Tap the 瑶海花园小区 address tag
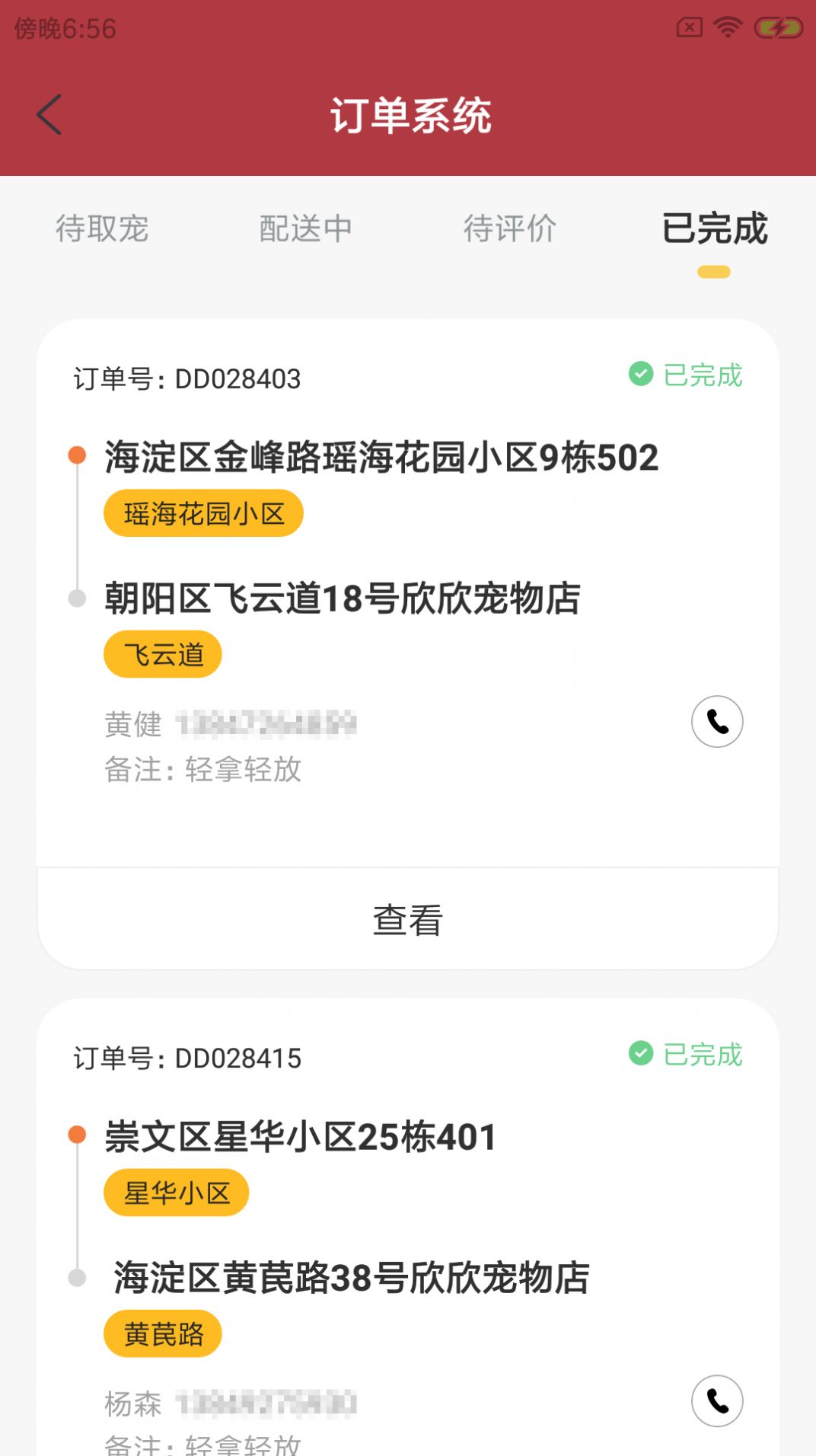 pos(202,512)
